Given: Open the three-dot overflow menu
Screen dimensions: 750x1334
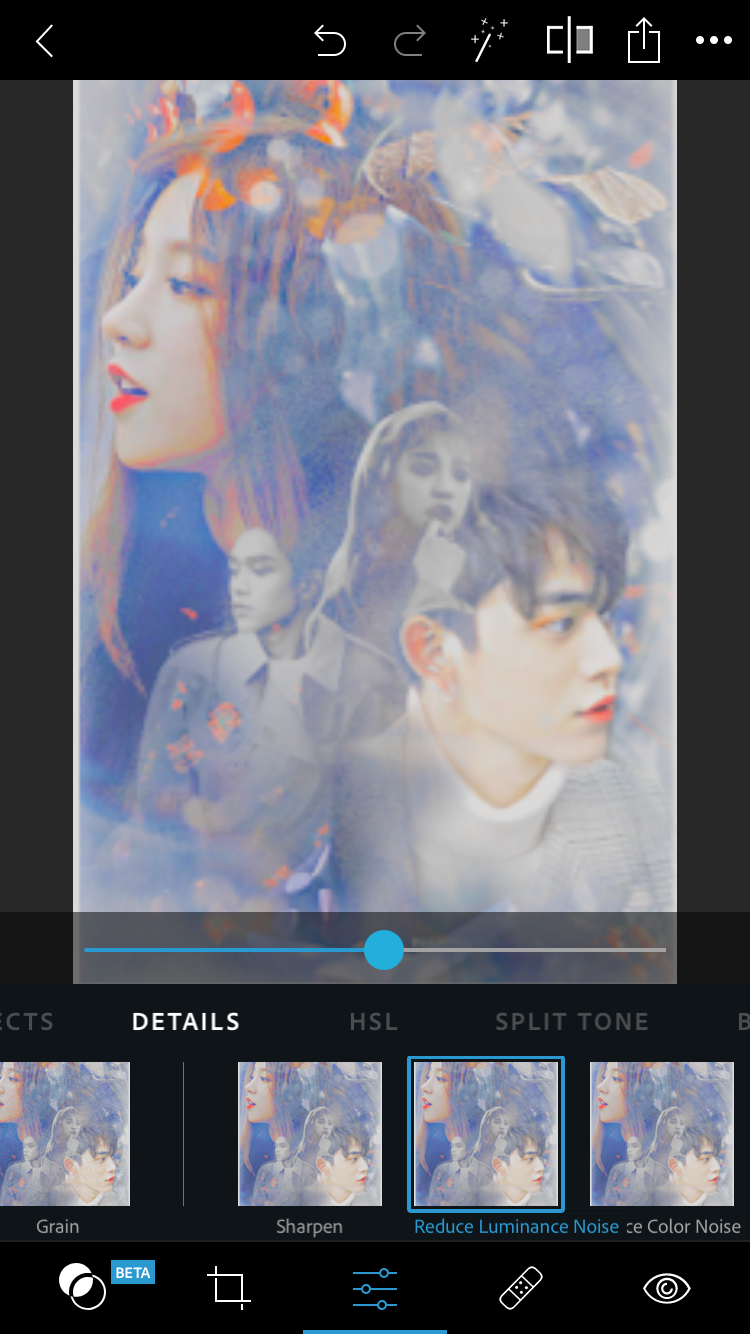Looking at the screenshot, I should point(714,41).
